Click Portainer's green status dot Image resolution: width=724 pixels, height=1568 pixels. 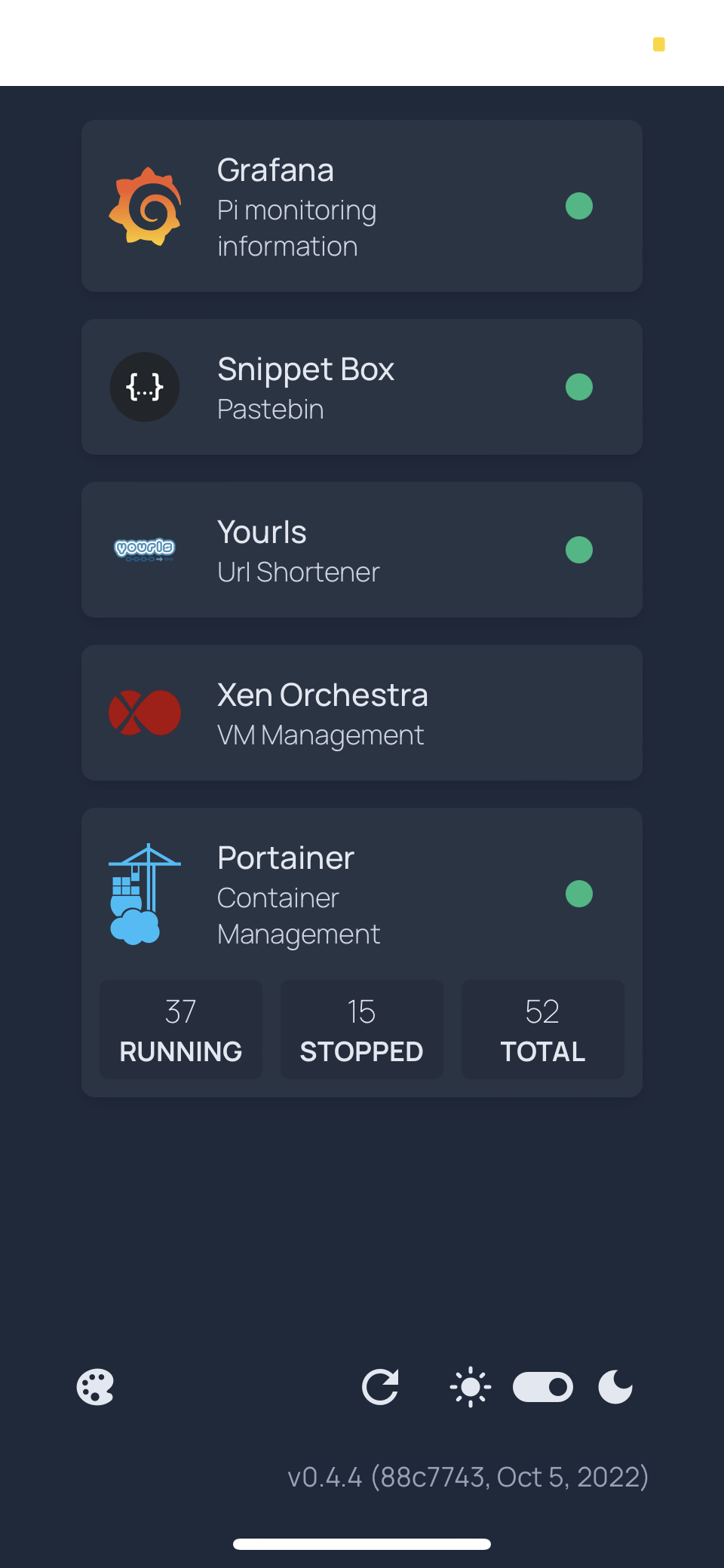pyautogui.click(x=578, y=894)
